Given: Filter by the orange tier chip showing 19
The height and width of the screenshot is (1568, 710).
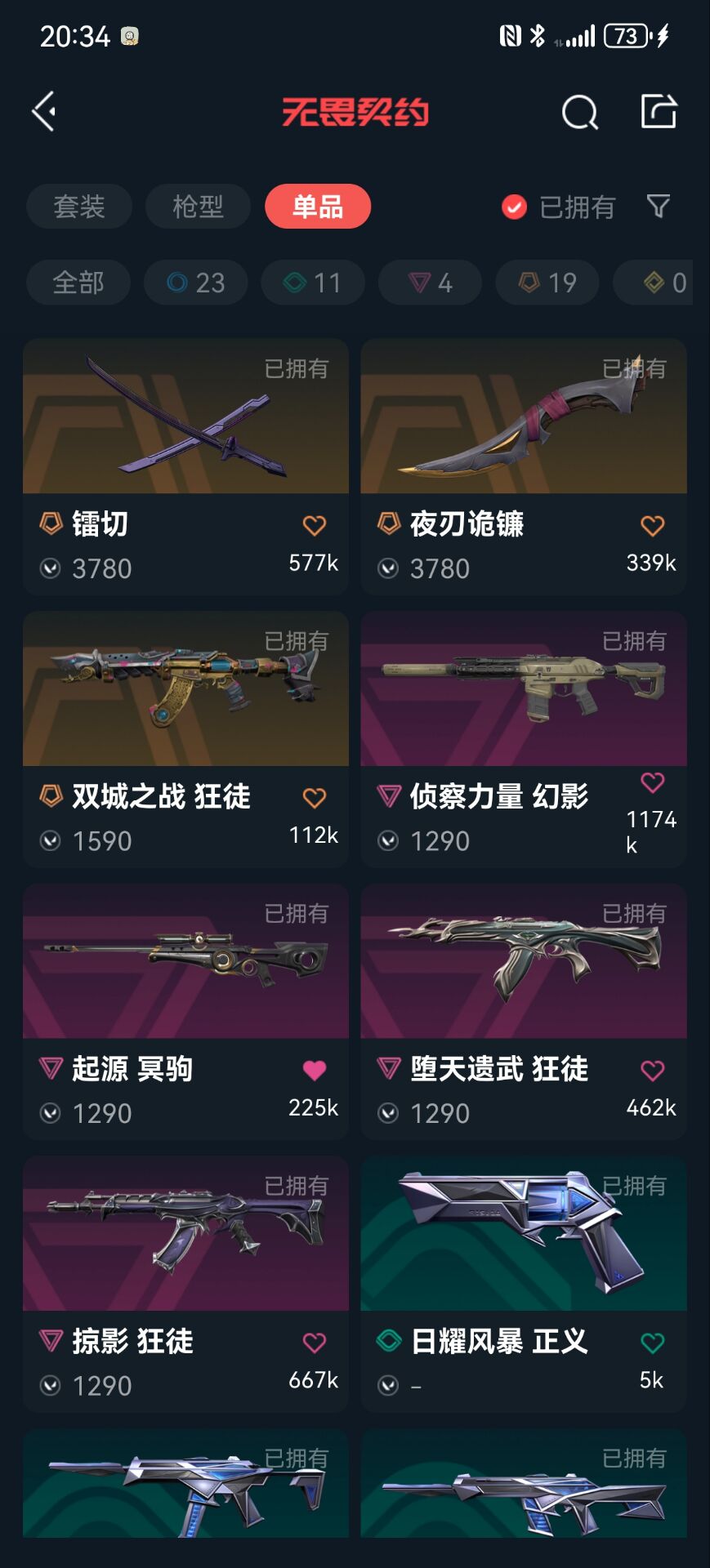Looking at the screenshot, I should 547,283.
